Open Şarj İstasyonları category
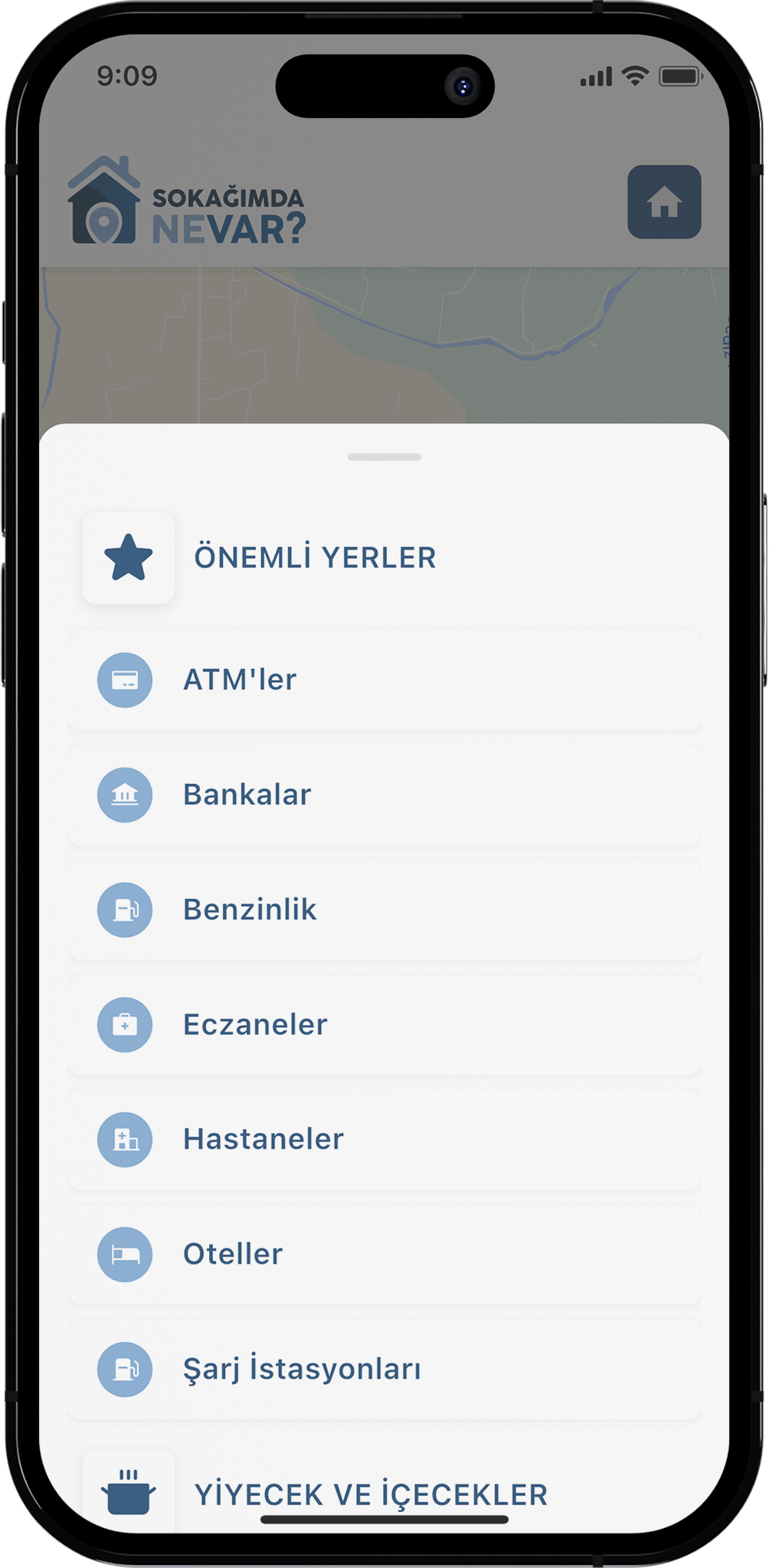Image resolution: width=769 pixels, height=1568 pixels. pos(384,1370)
